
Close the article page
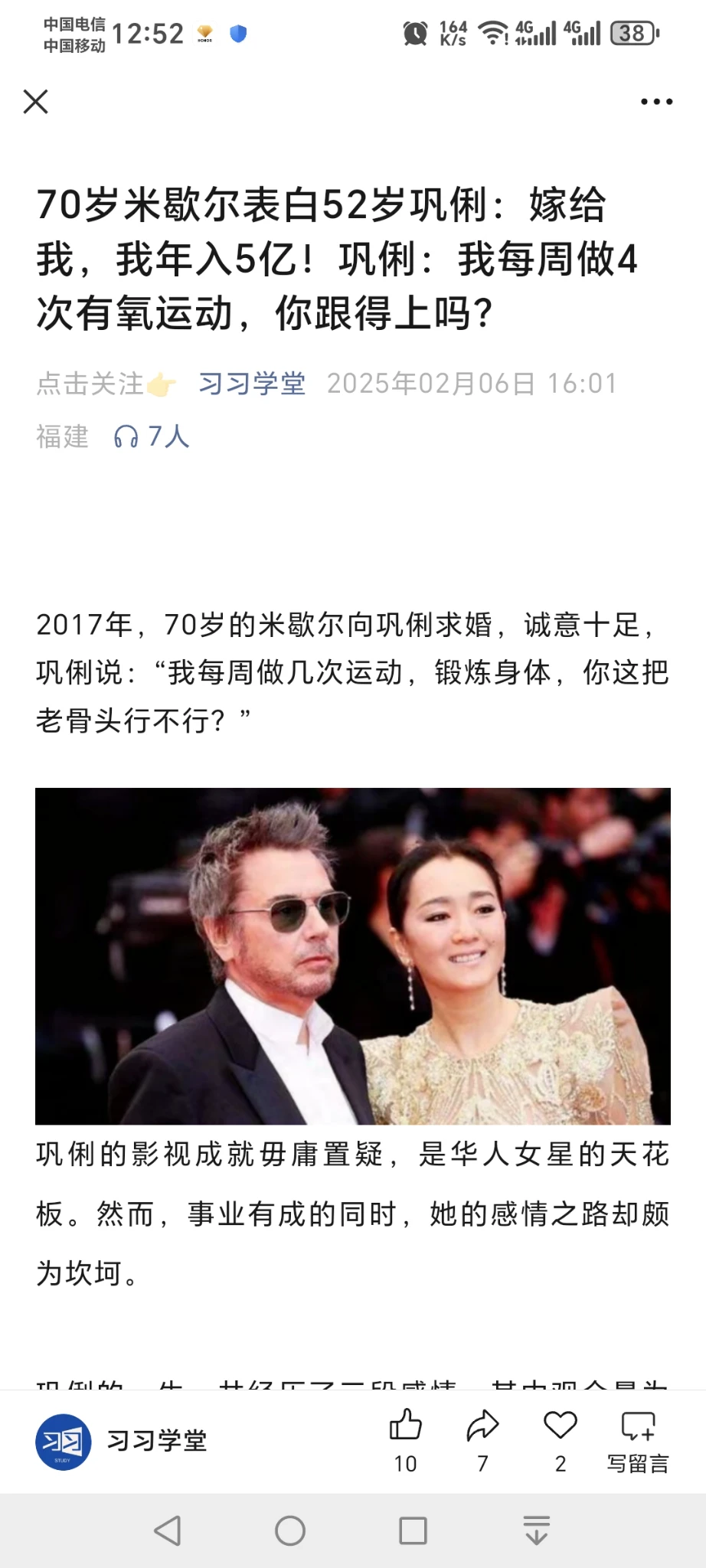coord(36,101)
